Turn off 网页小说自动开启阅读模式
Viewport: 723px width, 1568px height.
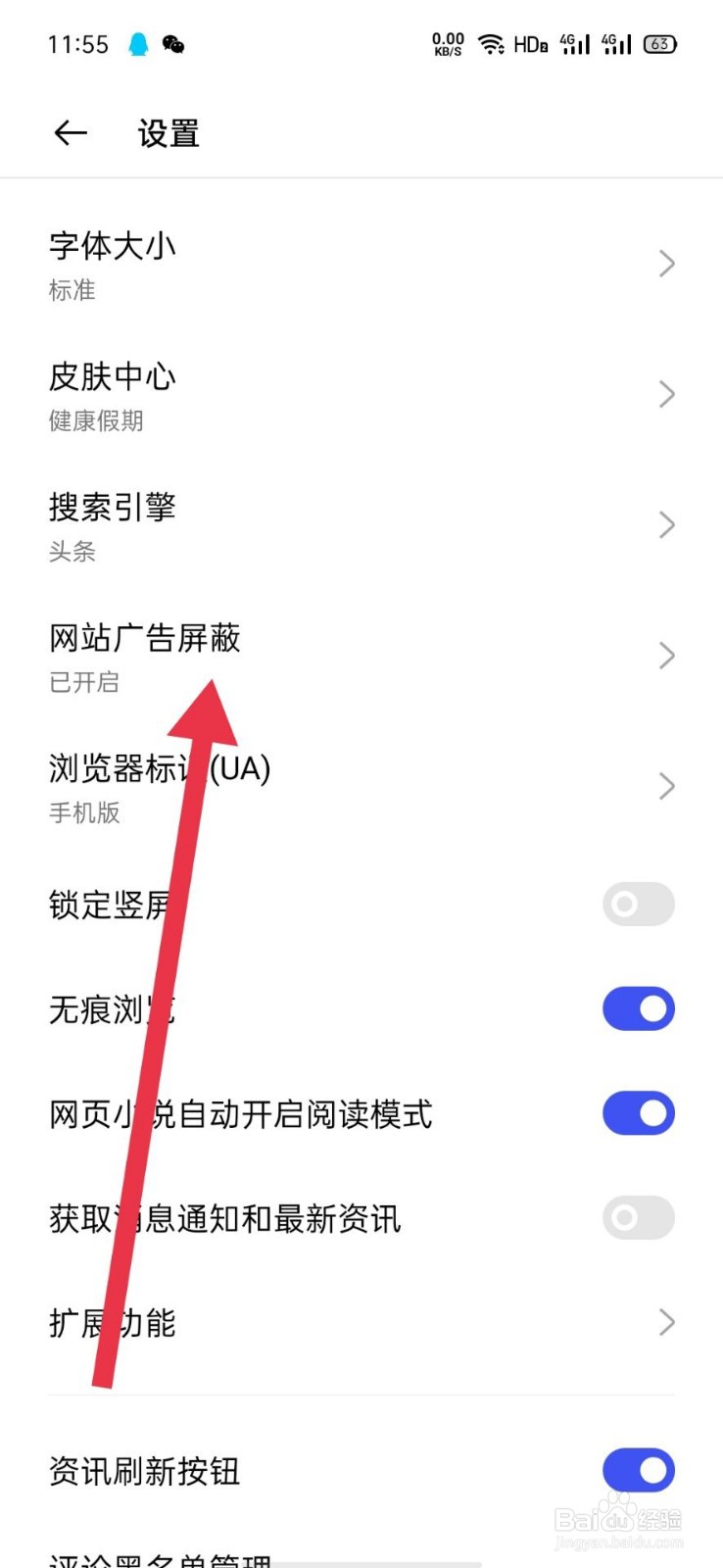tap(638, 1113)
